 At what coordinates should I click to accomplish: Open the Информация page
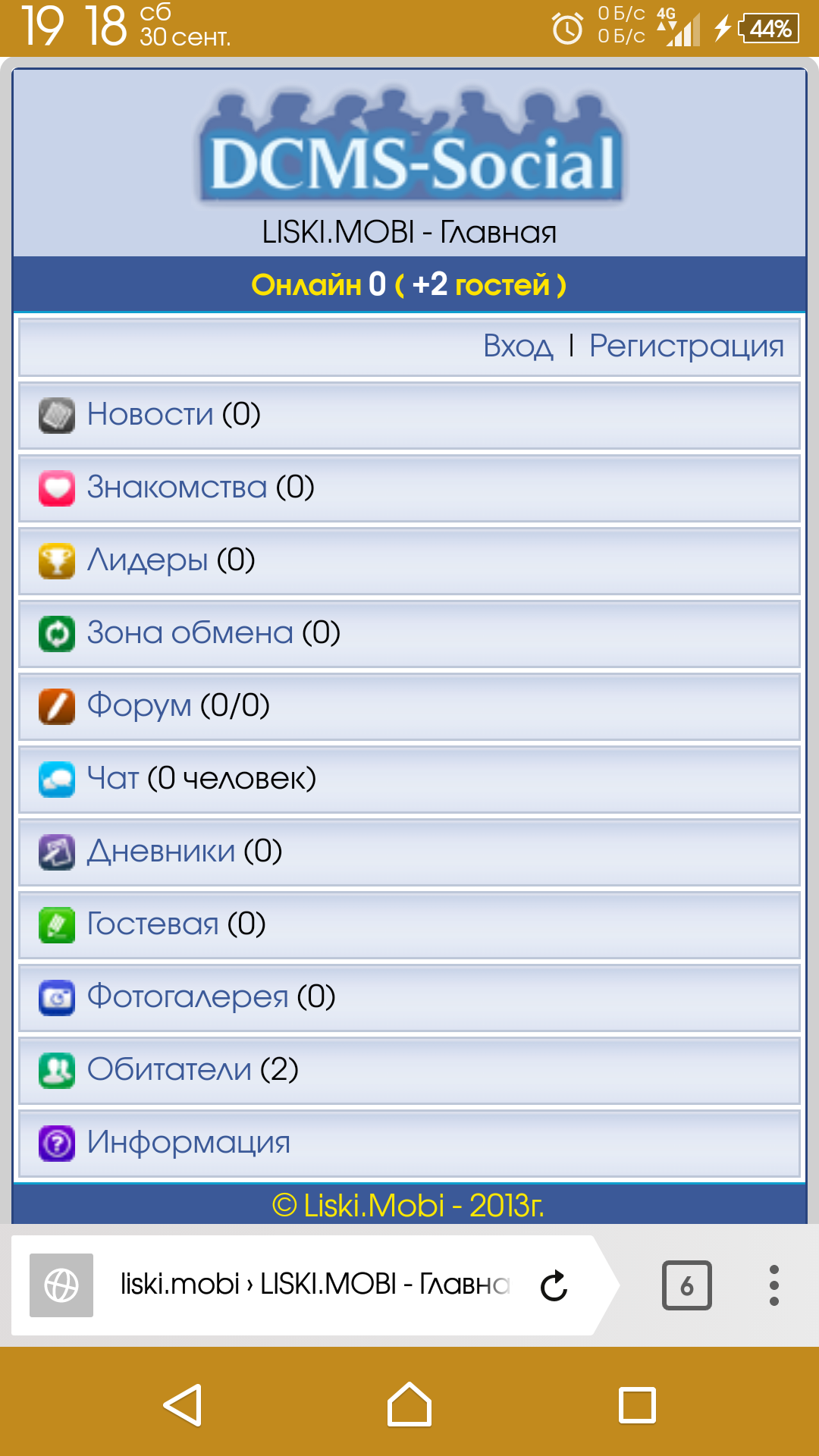coord(188,1143)
